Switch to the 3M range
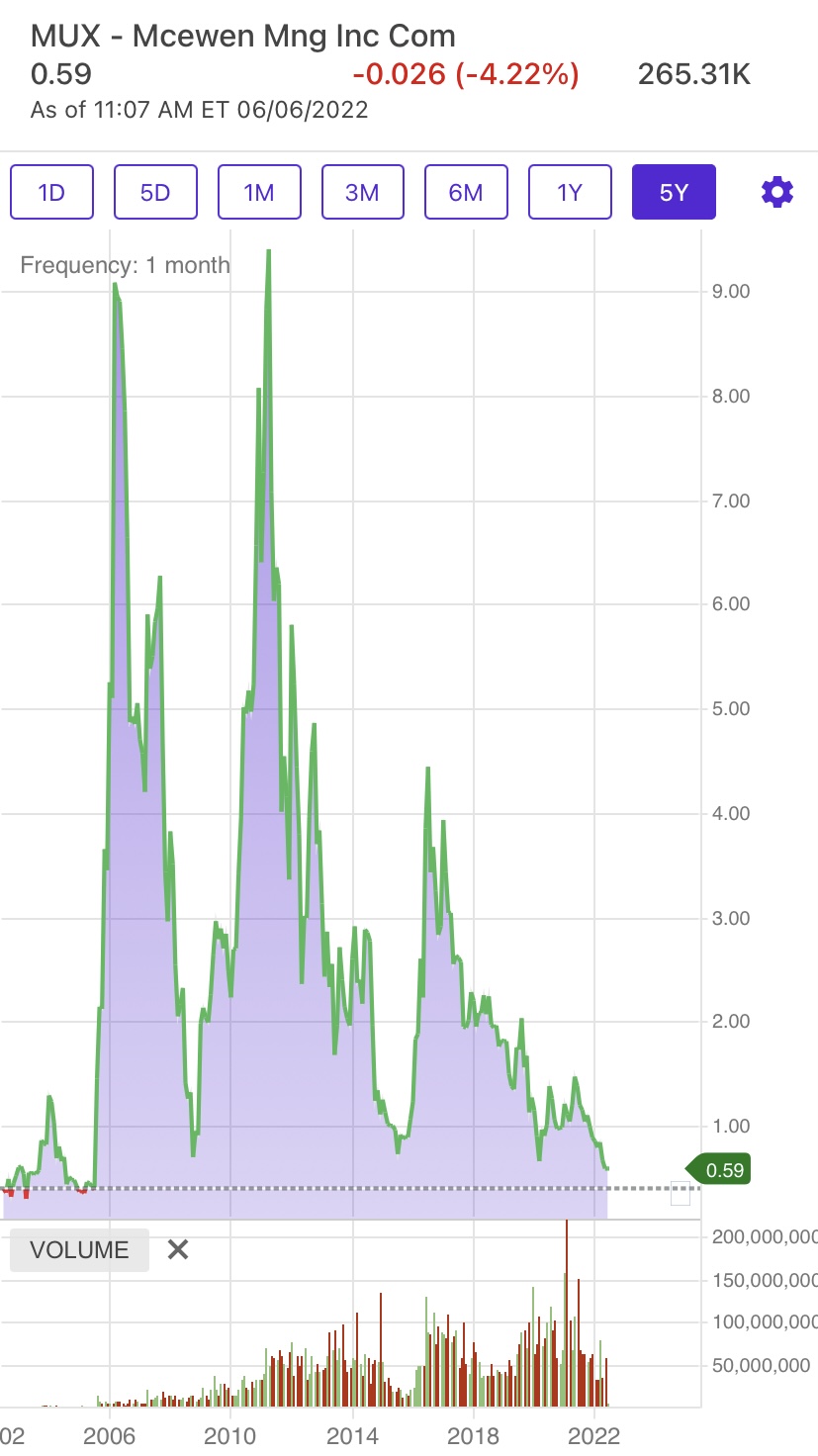This screenshot has width=818, height=1456. click(x=362, y=192)
